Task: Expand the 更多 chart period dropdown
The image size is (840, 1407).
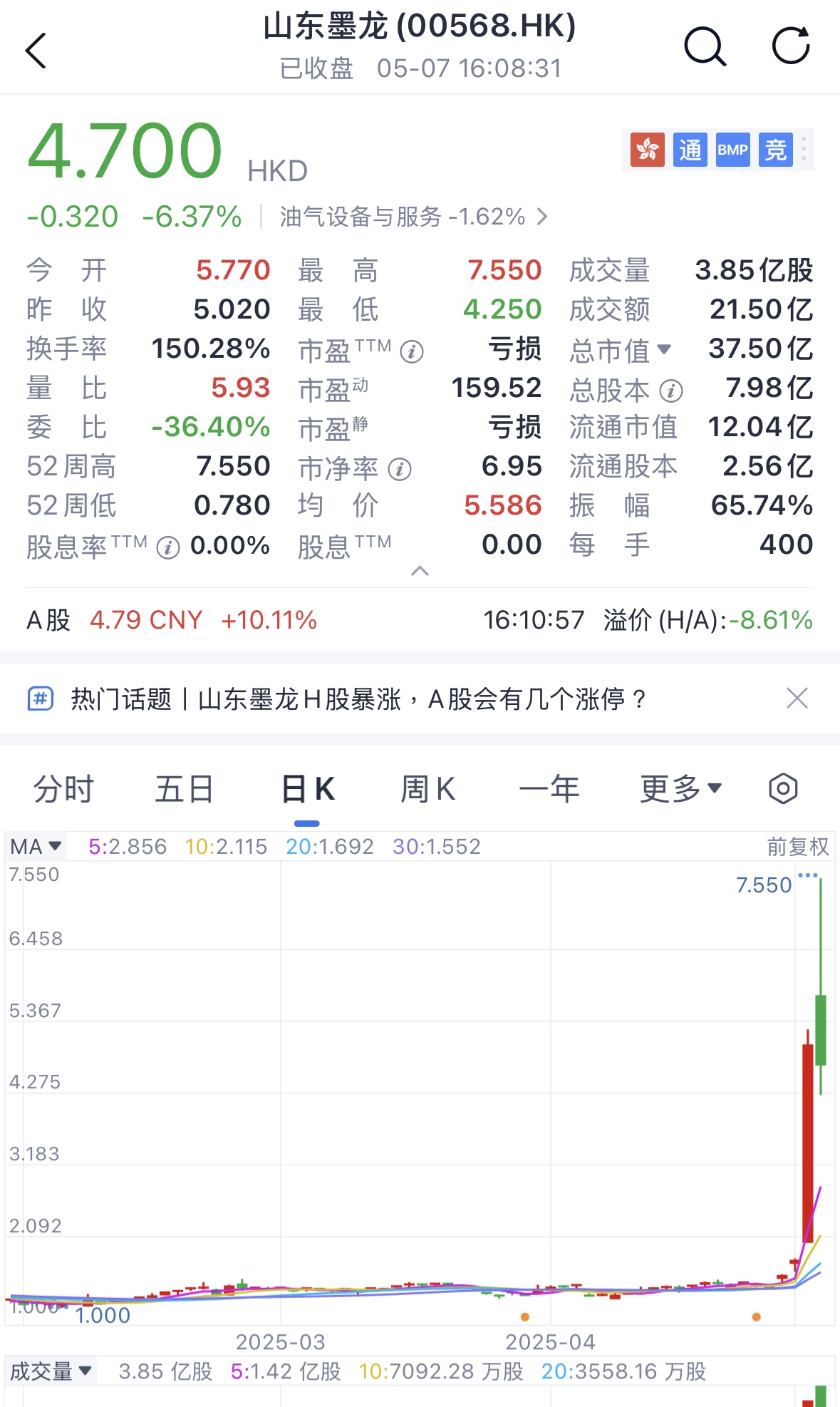Action: [680, 790]
